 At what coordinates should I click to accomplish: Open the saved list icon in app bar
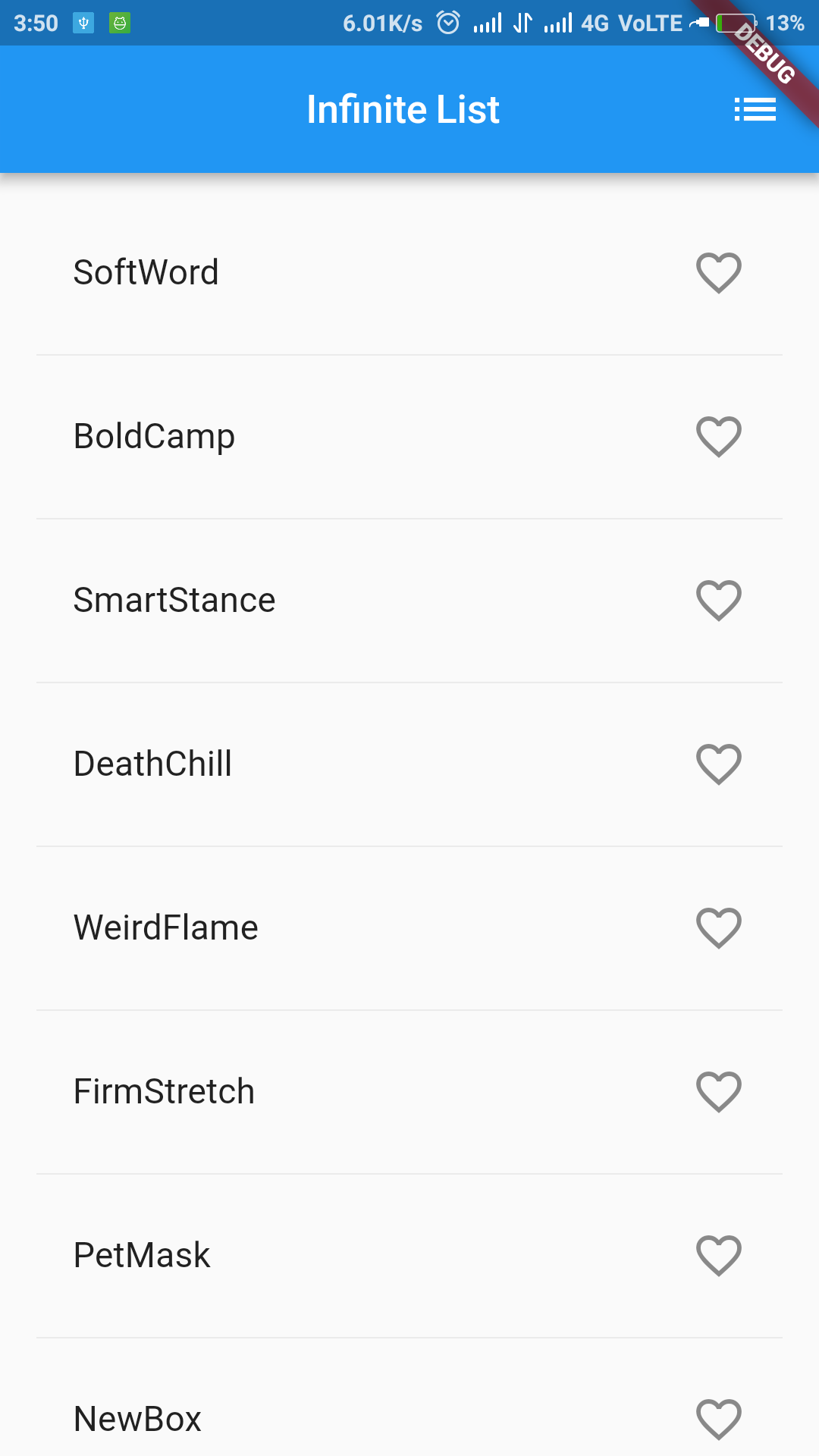[x=755, y=110]
